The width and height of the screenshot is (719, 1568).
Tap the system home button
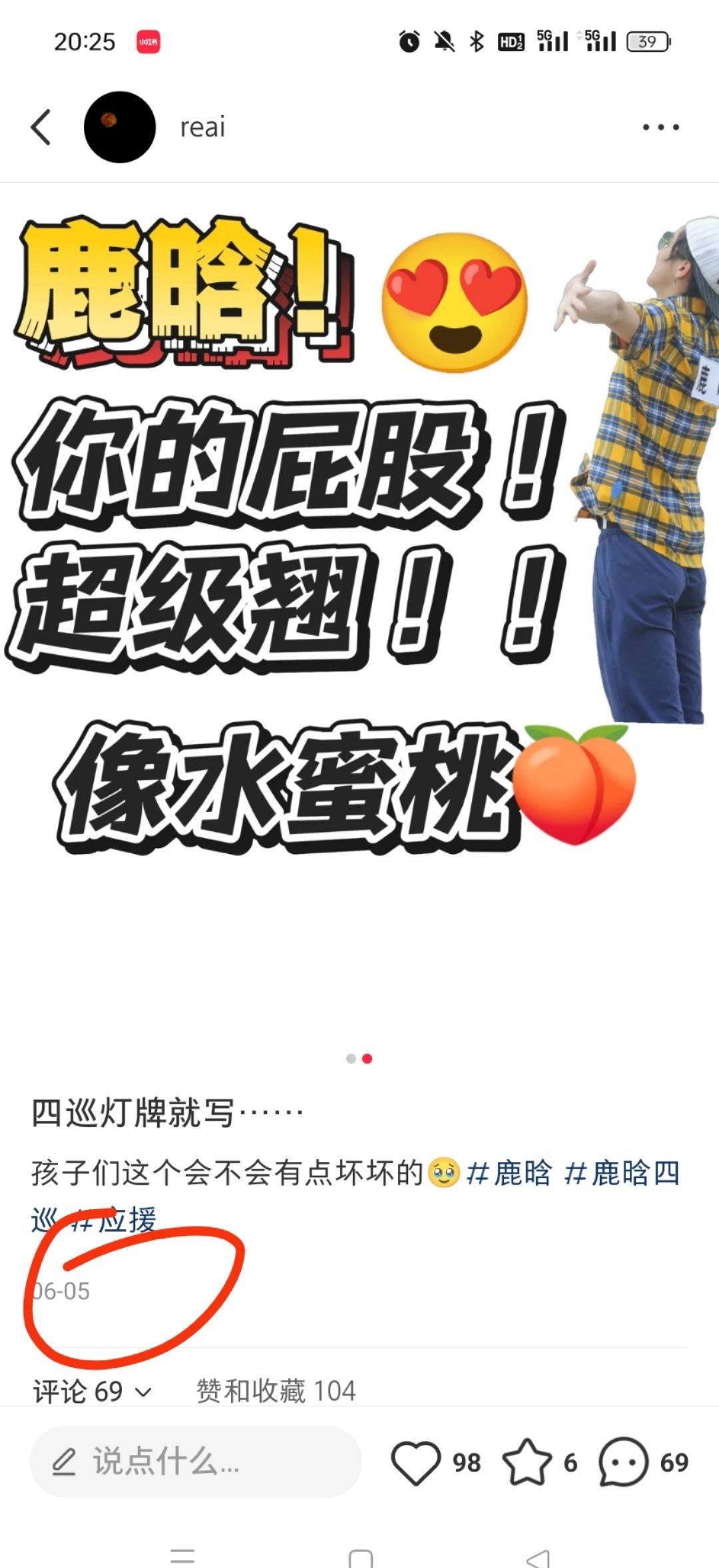pos(360,1556)
